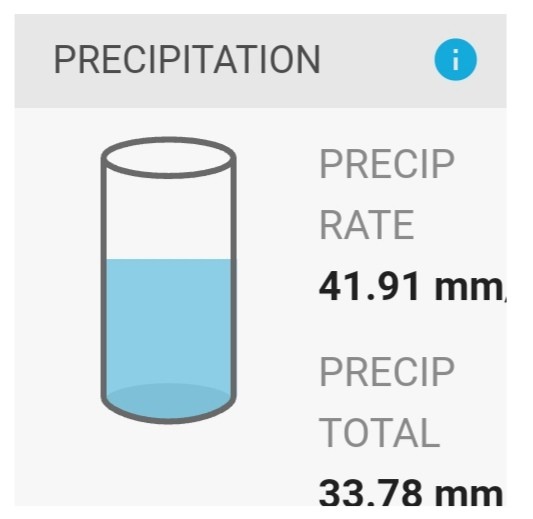Viewport: 533px width, 519px height.
Task: Open the precipitation info icon
Action: click(455, 59)
